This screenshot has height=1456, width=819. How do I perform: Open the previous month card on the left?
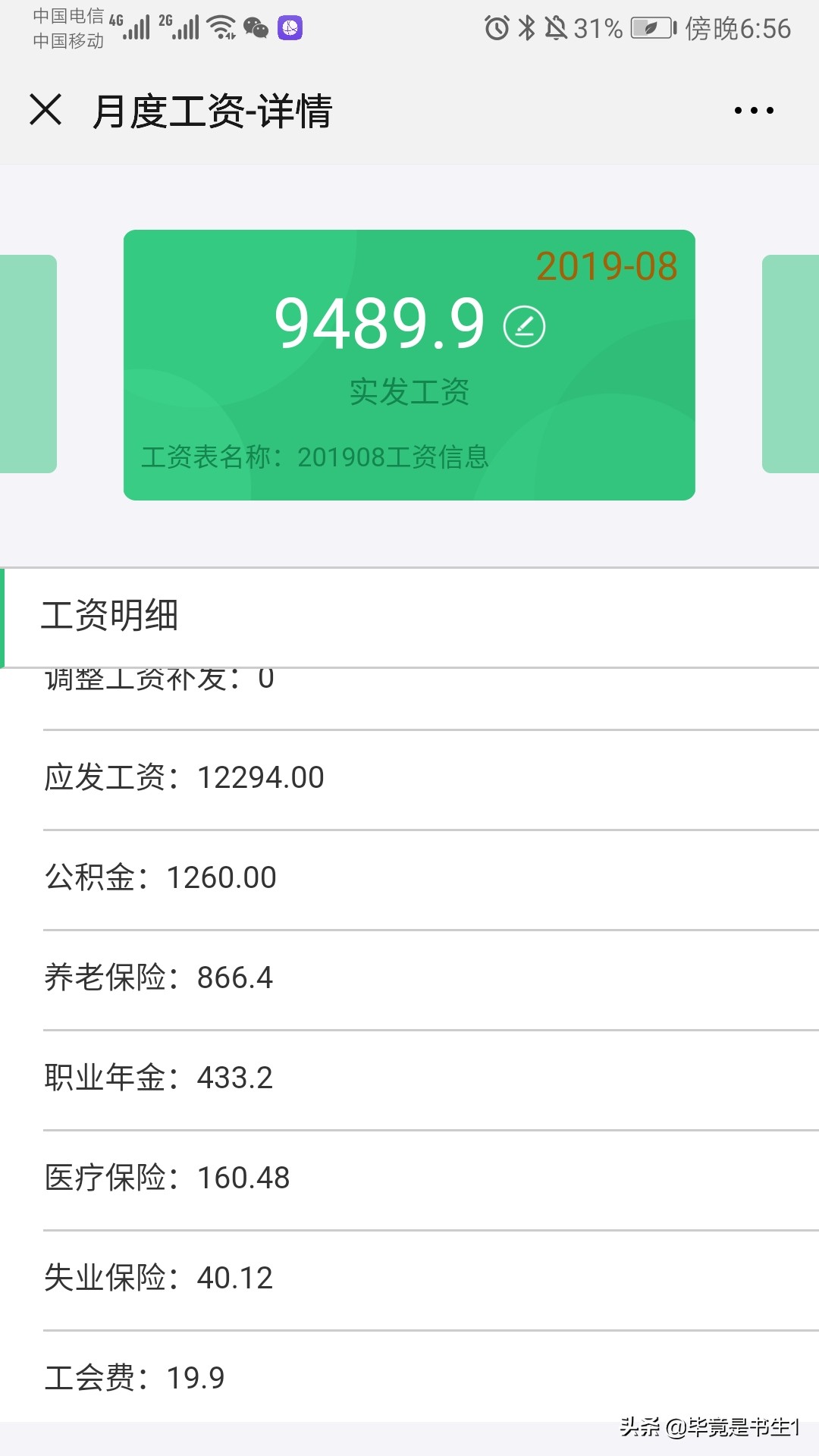(x=28, y=364)
